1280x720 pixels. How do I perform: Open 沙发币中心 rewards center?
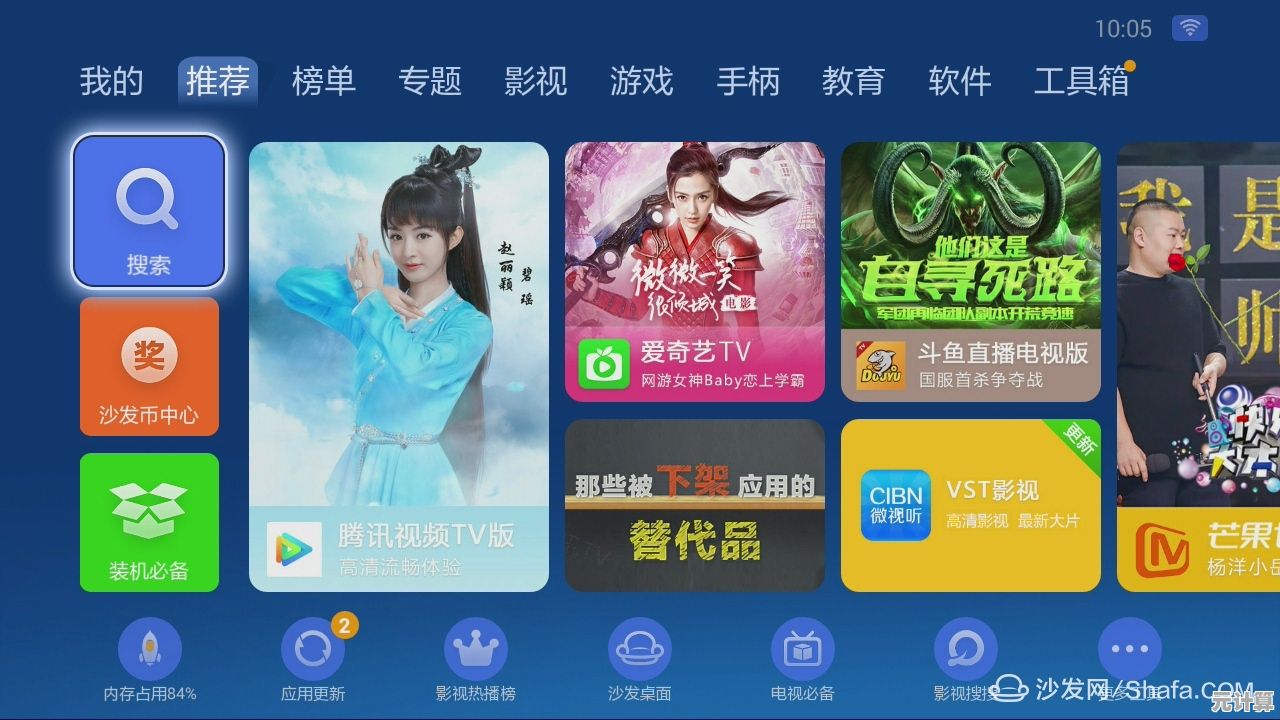point(149,366)
